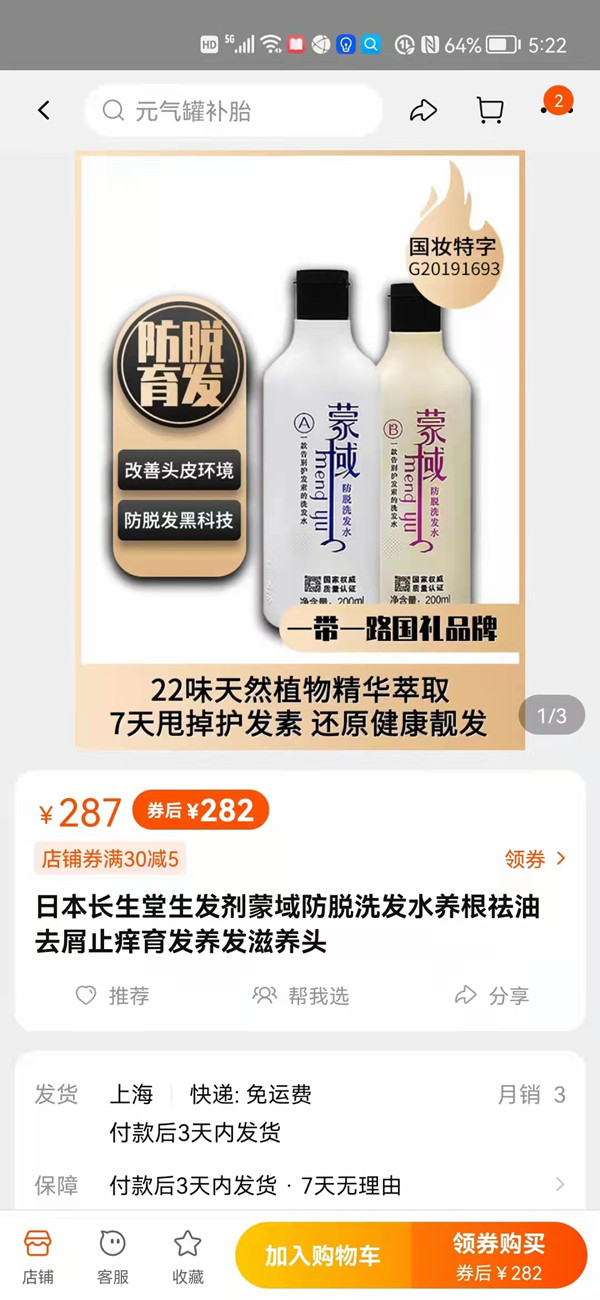This screenshot has height=1300, width=600.
Task: Claim the shop coupon via 领券
Action: (x=535, y=859)
